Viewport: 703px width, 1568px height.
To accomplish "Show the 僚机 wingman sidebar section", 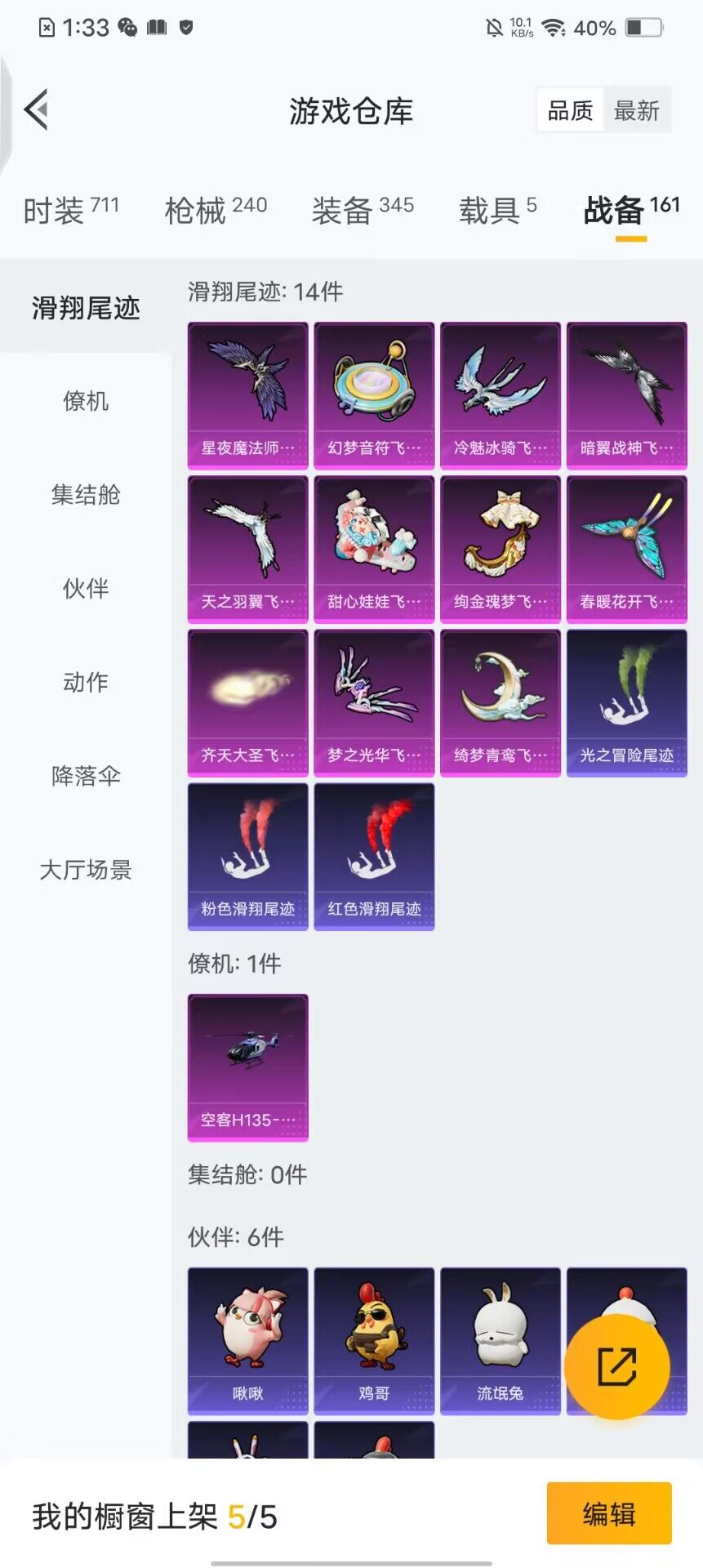I will pos(87,402).
